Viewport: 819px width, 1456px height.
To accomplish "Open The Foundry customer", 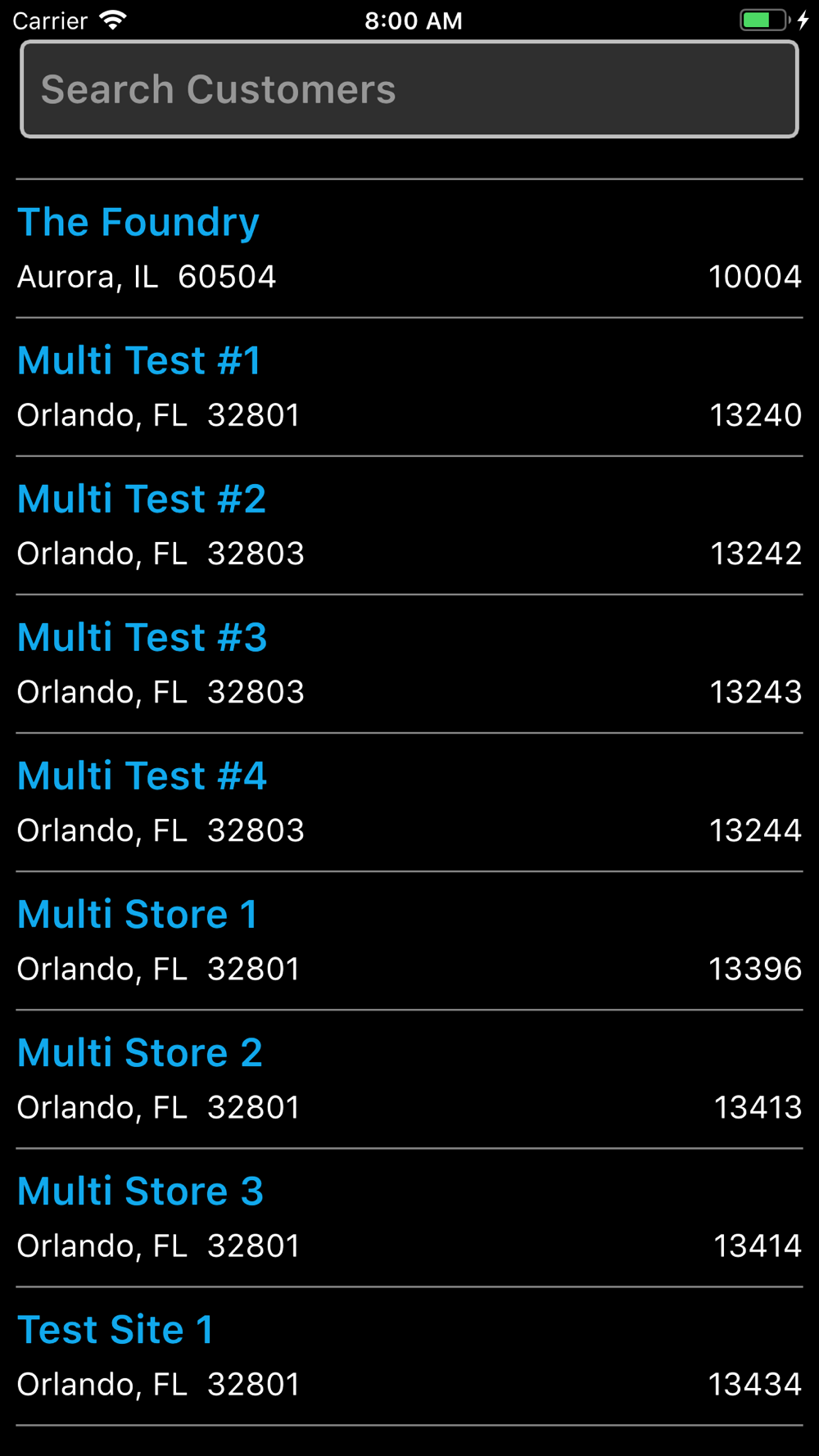I will point(409,249).
